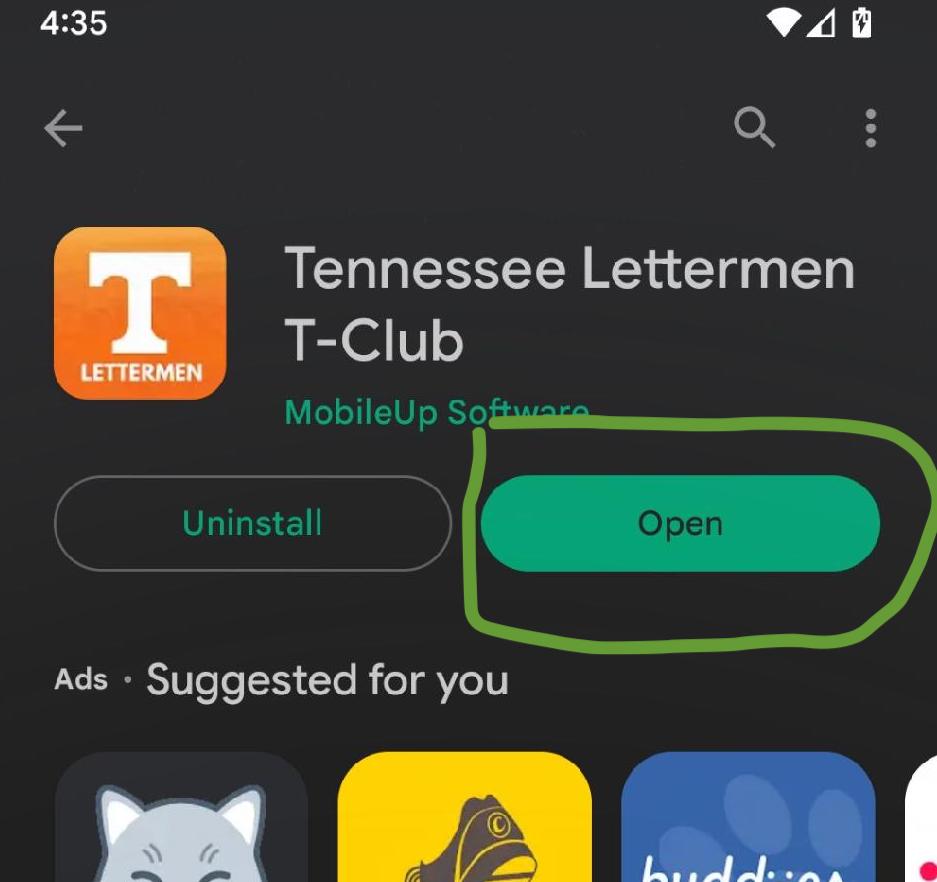The image size is (937, 882).
Task: Uninstall the Tennessee Lettermen T-Club app
Action: (x=252, y=523)
